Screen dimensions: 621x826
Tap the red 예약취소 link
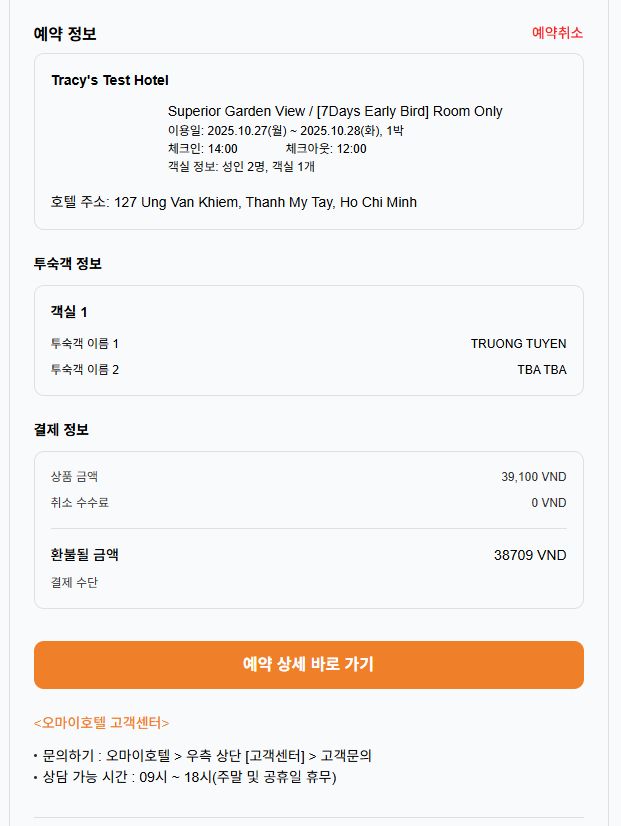557,33
